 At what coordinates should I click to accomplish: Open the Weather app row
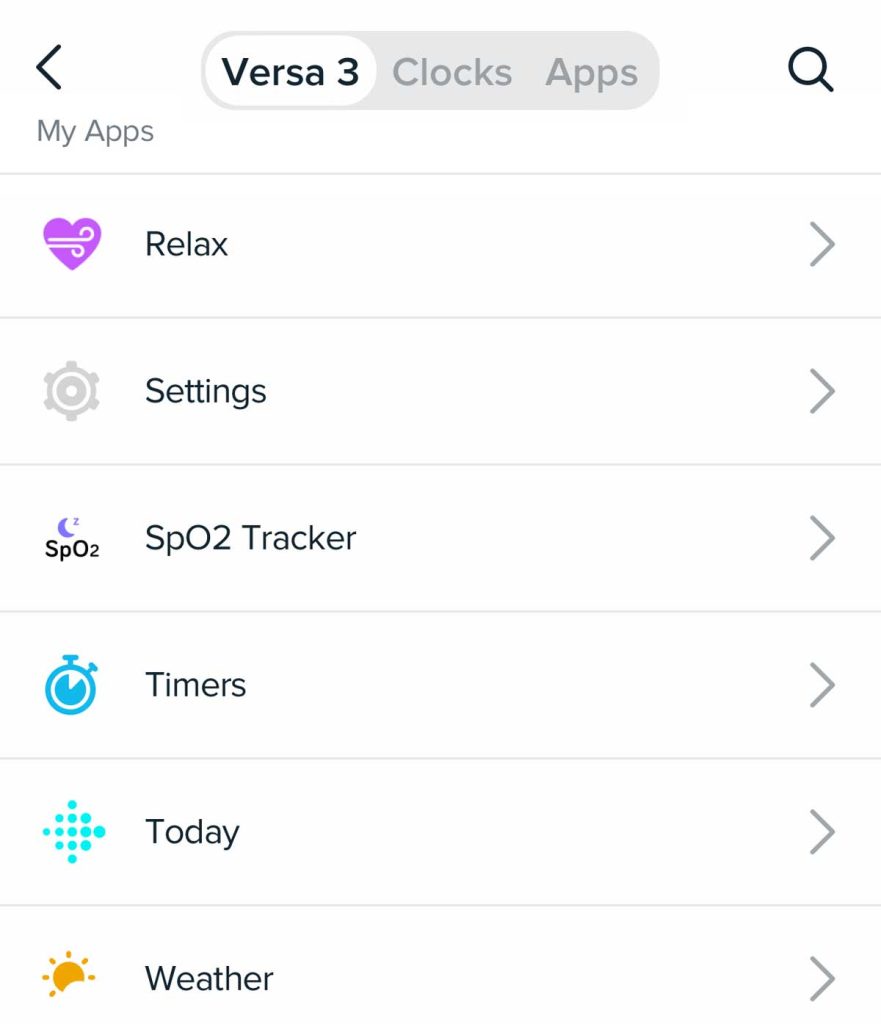(x=440, y=977)
